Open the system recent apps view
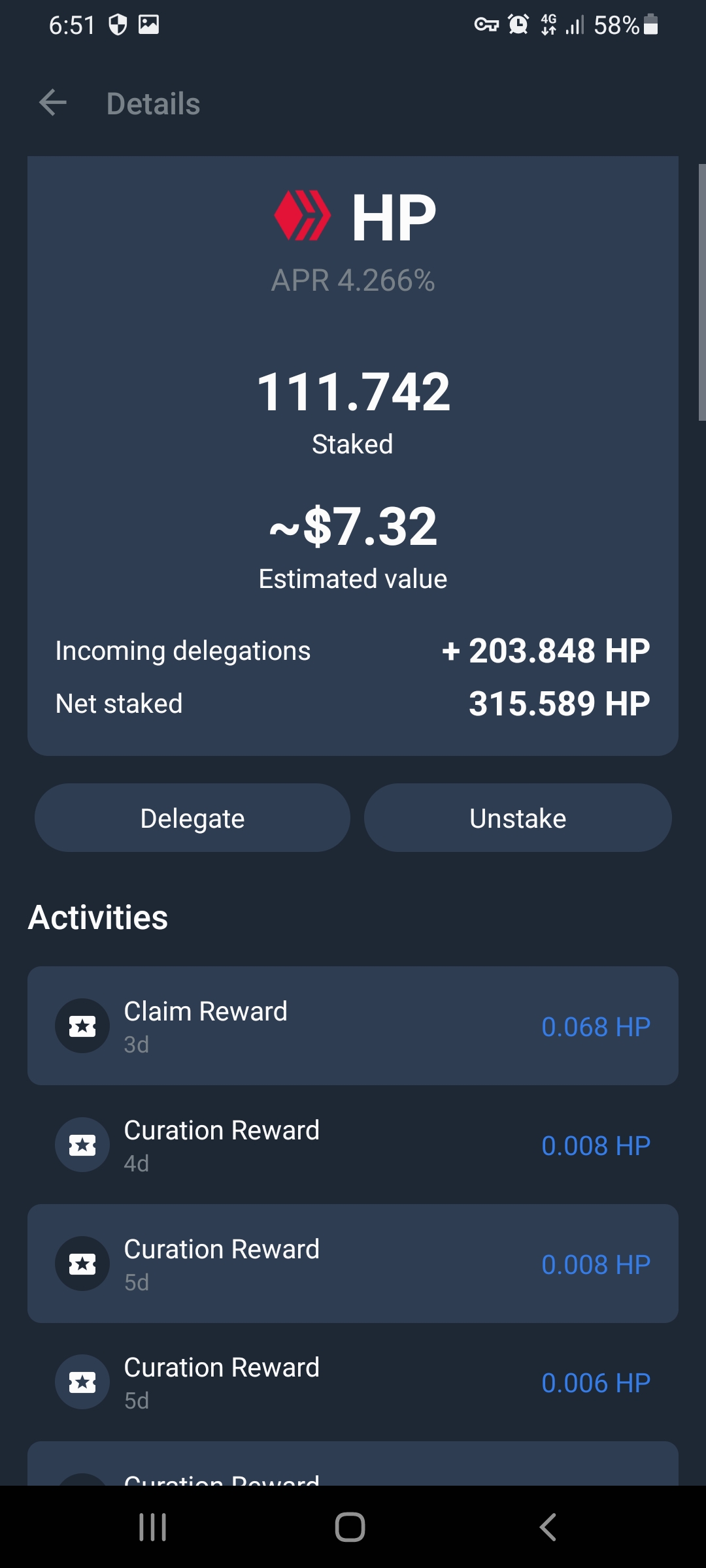The image size is (706, 1568). (x=153, y=1527)
